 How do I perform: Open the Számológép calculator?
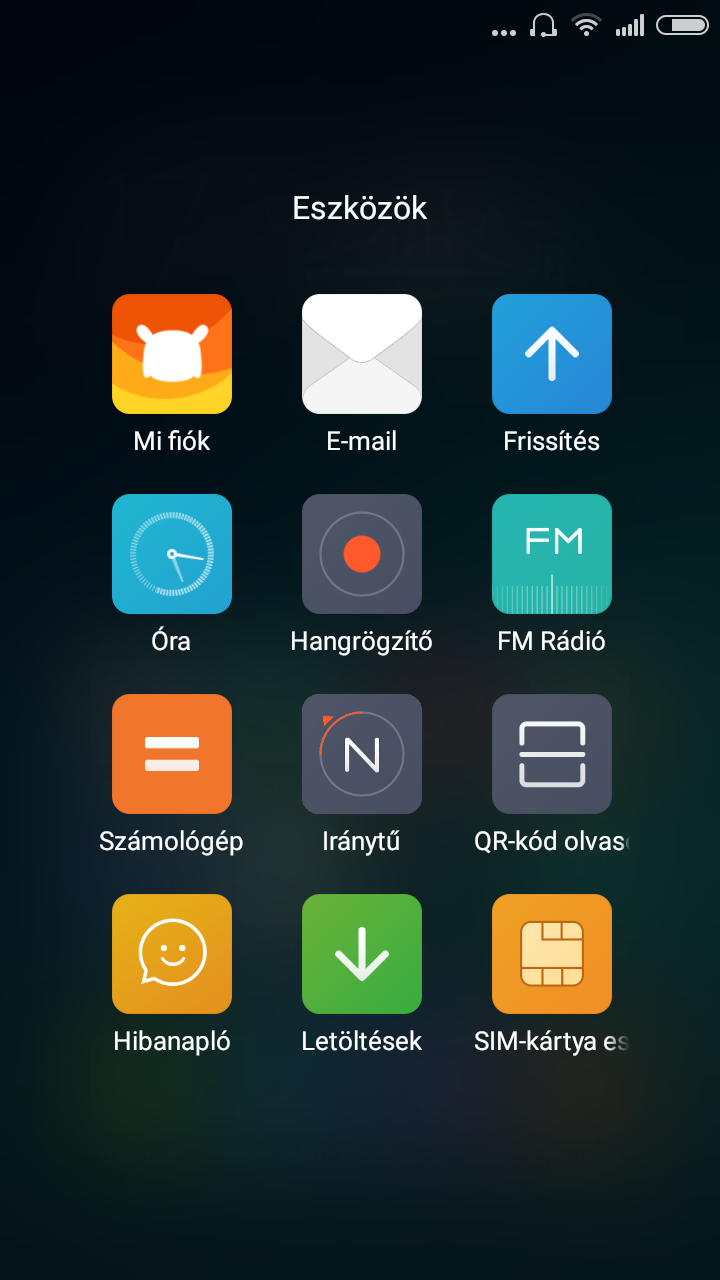172,754
